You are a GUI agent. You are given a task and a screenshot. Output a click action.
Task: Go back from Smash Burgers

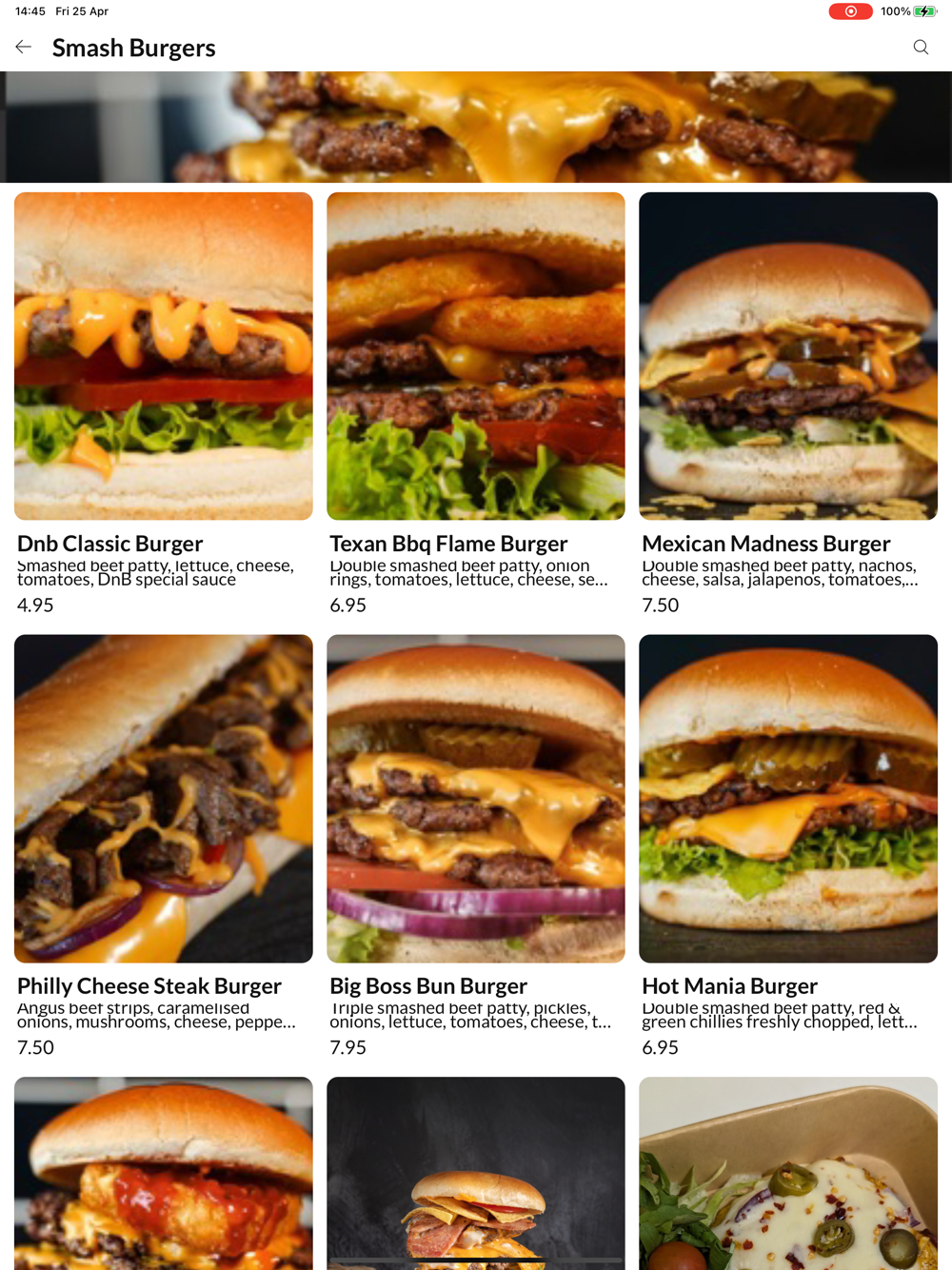point(24,47)
